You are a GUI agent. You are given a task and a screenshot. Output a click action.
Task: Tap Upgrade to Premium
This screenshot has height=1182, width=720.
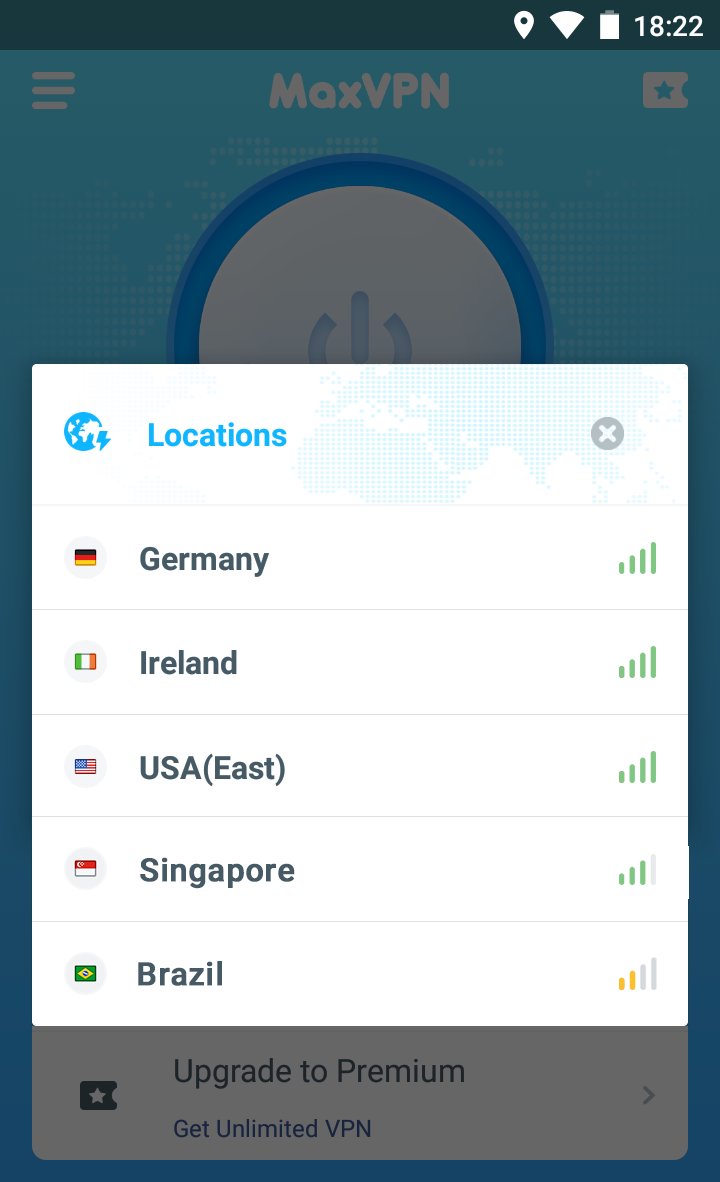click(x=318, y=1070)
